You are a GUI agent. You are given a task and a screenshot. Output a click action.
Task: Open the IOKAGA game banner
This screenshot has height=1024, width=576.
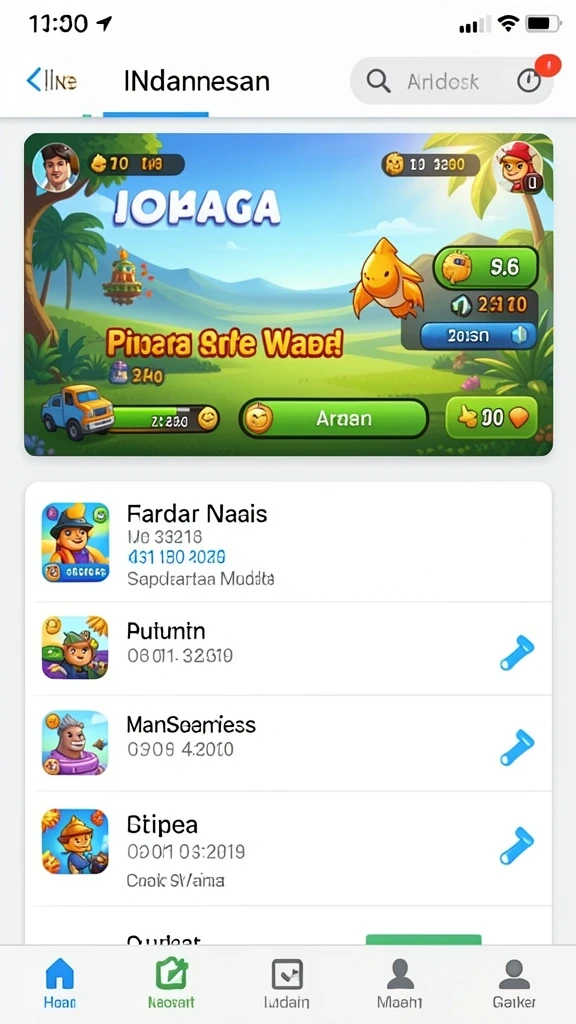coord(289,295)
